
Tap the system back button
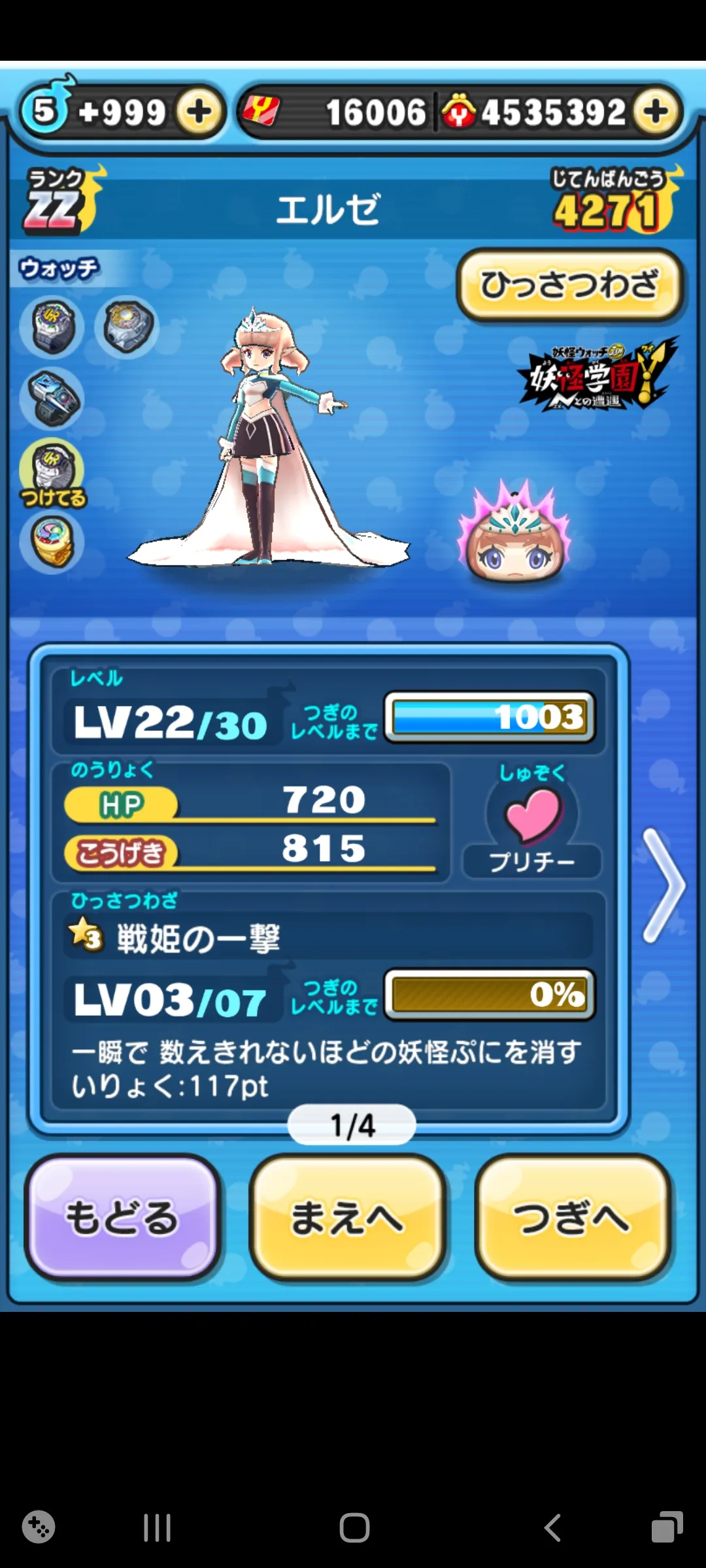[x=552, y=1527]
